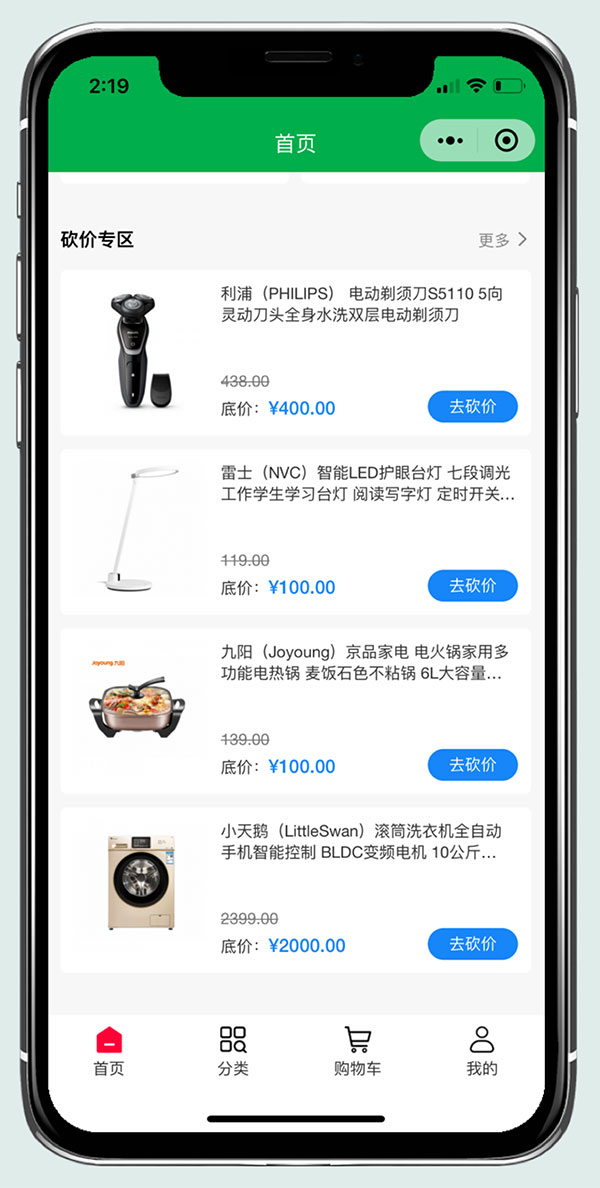Switch to the 分类 tab
This screenshot has height=1188, width=600.
click(x=233, y=1052)
